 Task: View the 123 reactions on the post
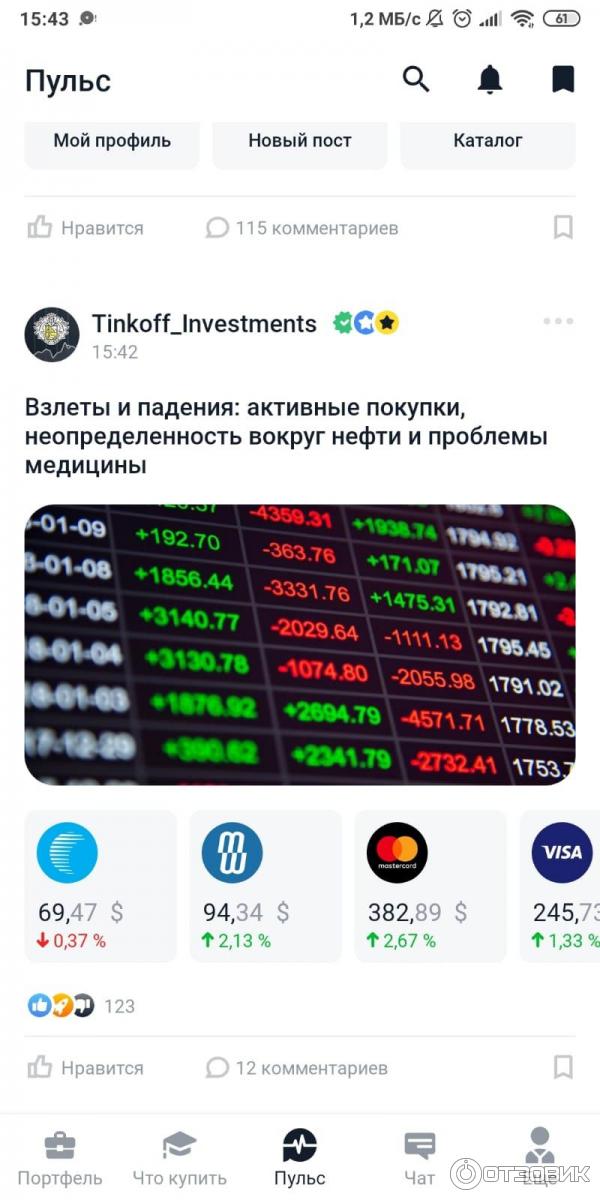point(82,1006)
